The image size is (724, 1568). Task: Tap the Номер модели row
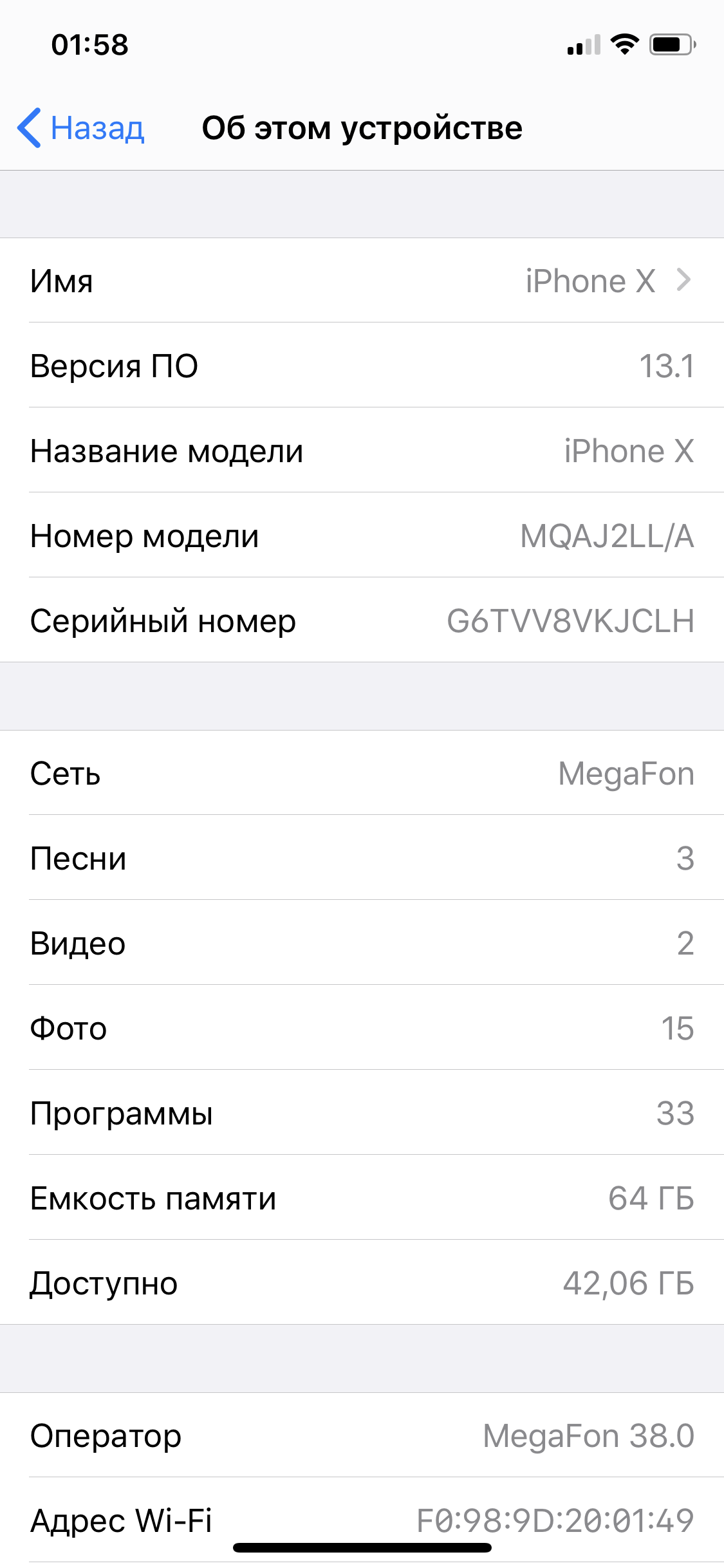362,536
